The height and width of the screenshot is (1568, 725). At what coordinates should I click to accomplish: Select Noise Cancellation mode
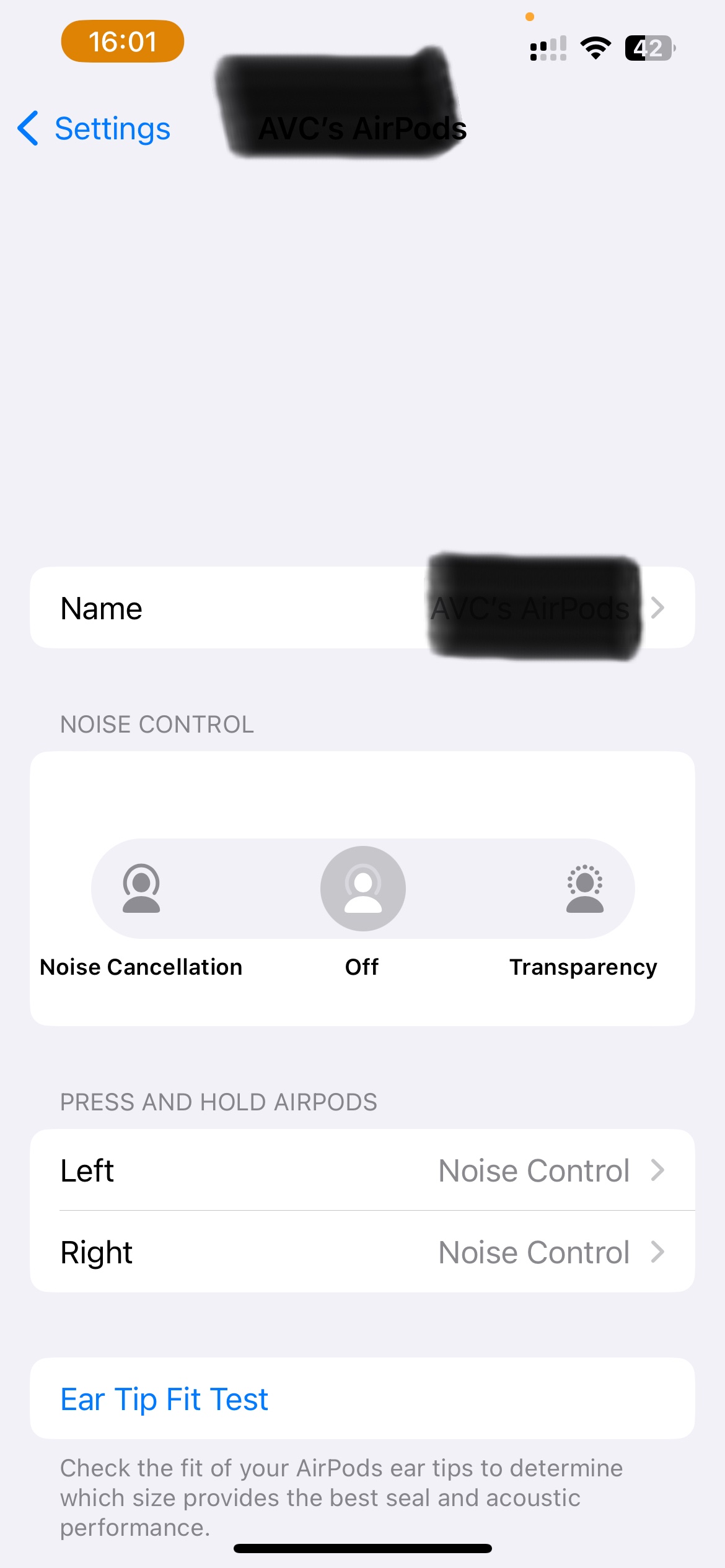pos(141,889)
